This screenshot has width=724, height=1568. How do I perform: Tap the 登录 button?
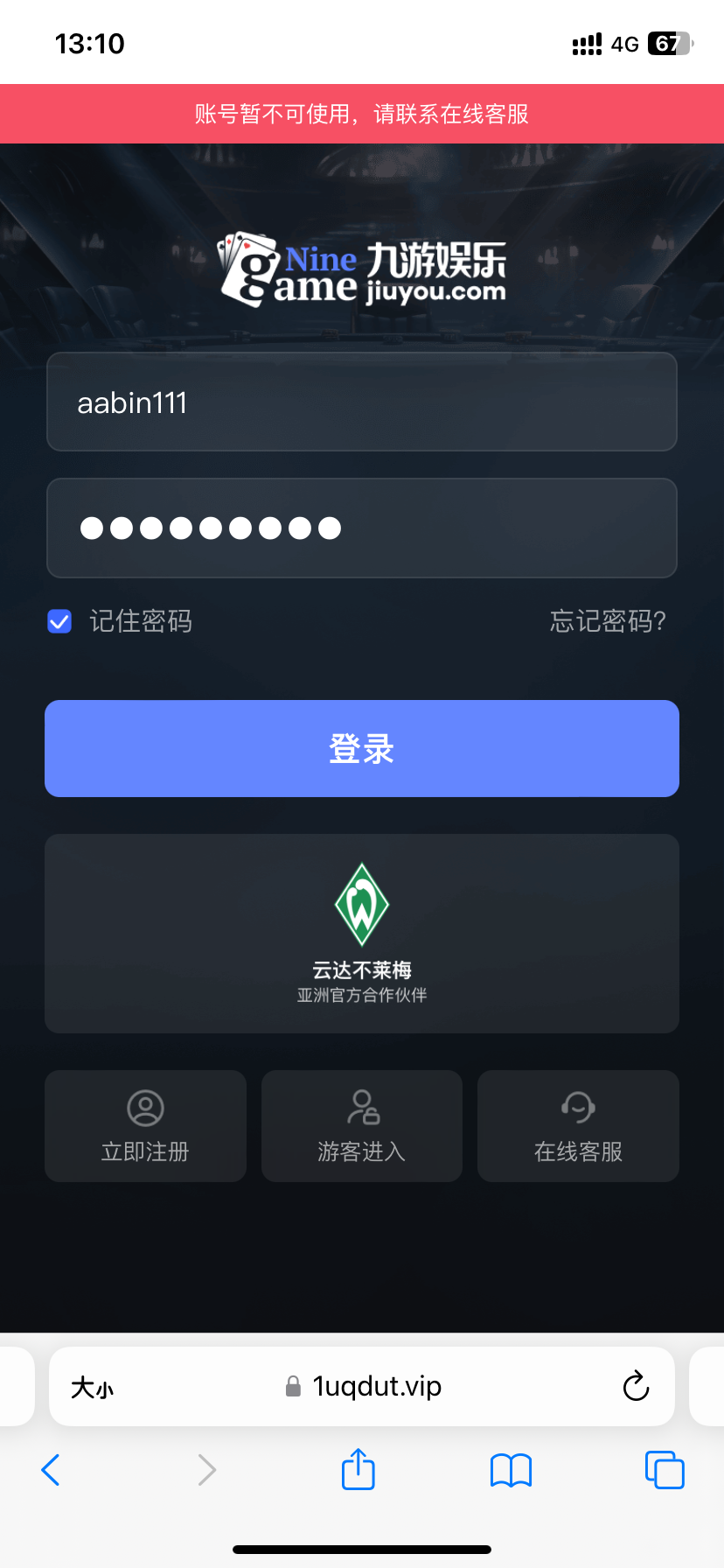pyautogui.click(x=361, y=749)
